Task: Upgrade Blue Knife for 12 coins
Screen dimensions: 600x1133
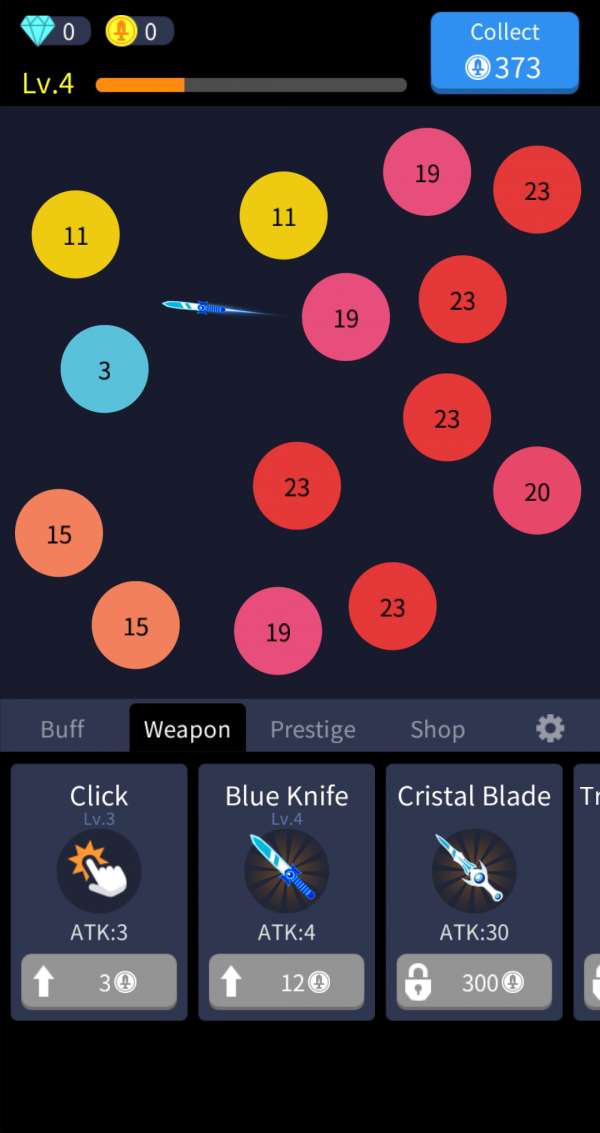Action: click(286, 982)
